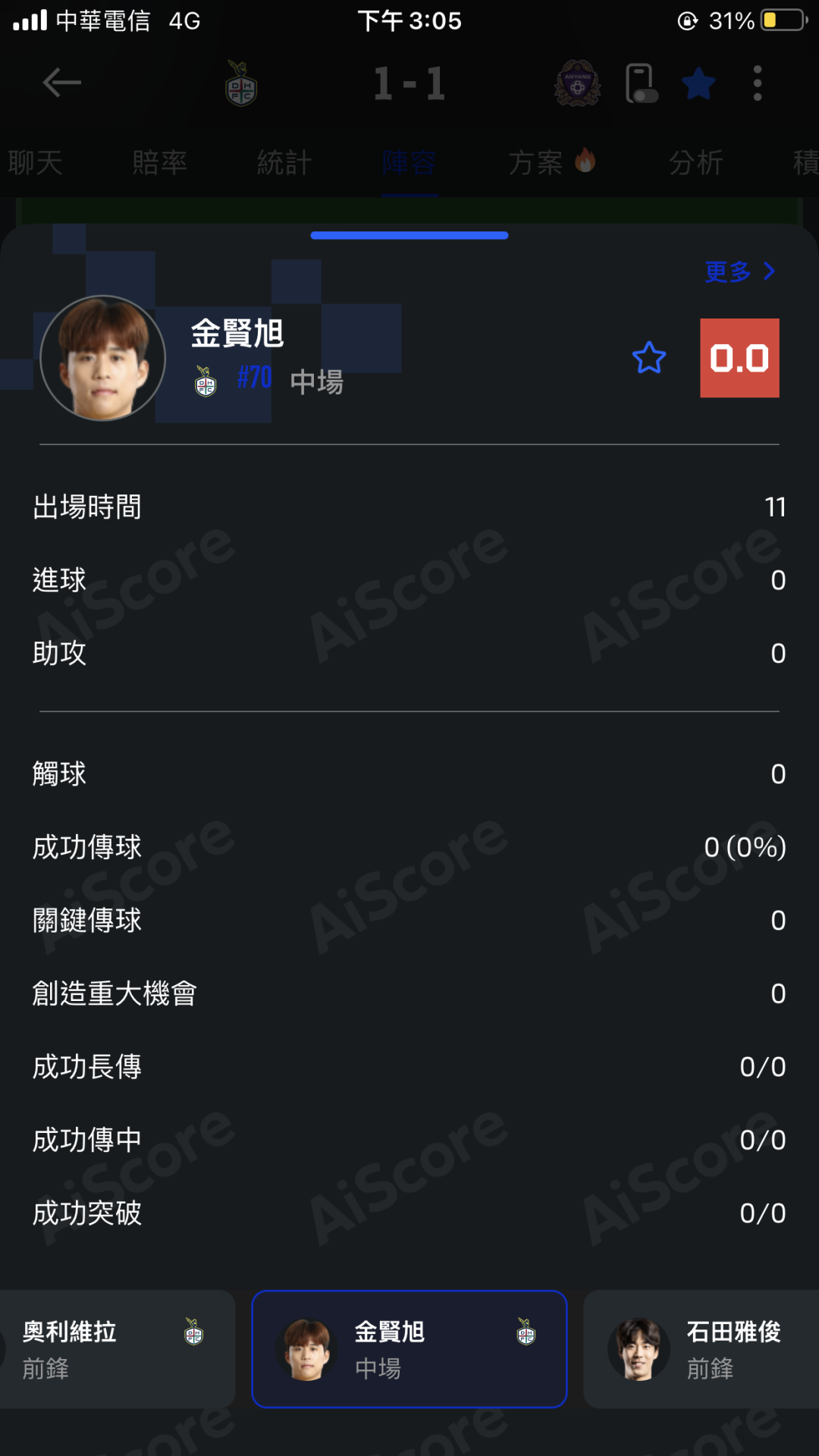Viewport: 819px width, 1456px height.
Task: Tap the sheet drag handle bar
Action: (409, 236)
